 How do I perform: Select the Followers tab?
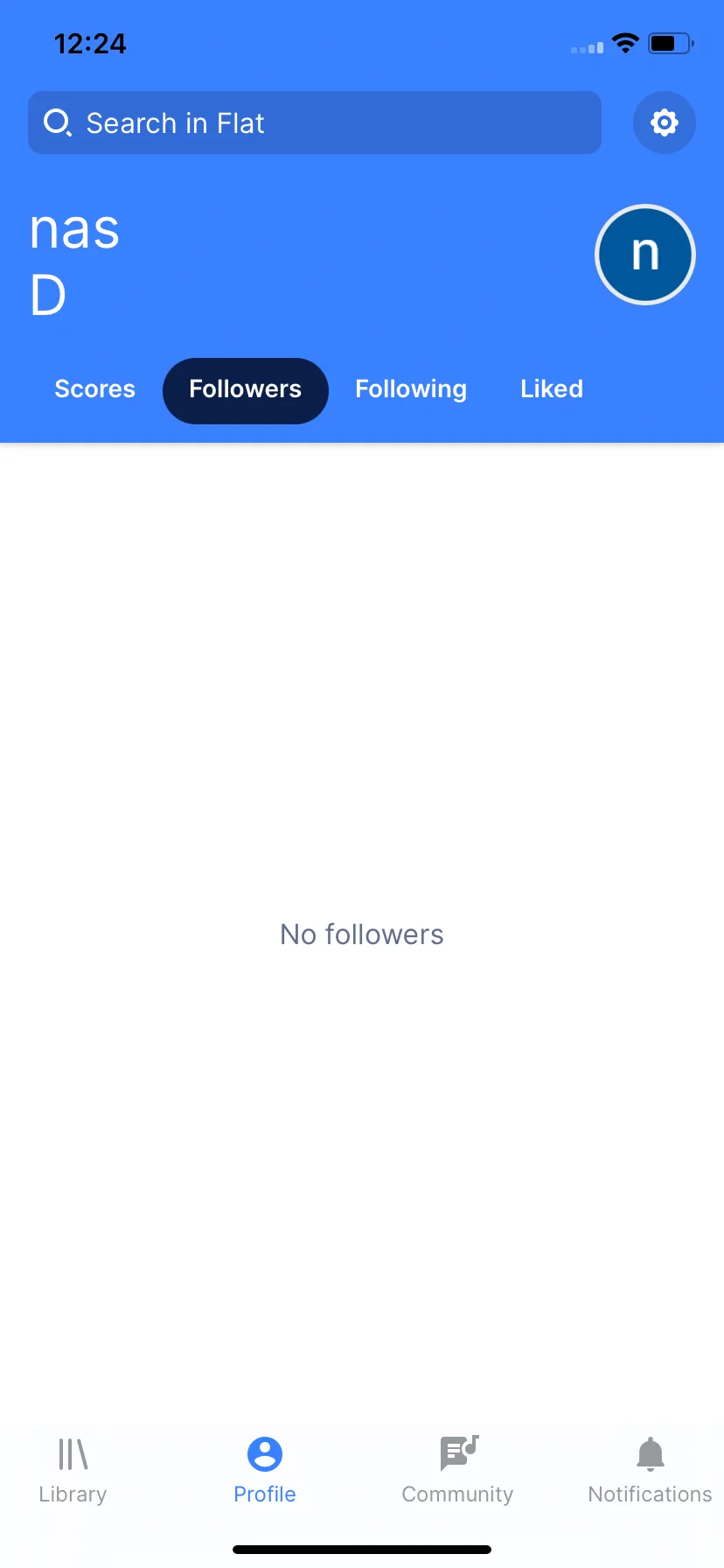246,389
